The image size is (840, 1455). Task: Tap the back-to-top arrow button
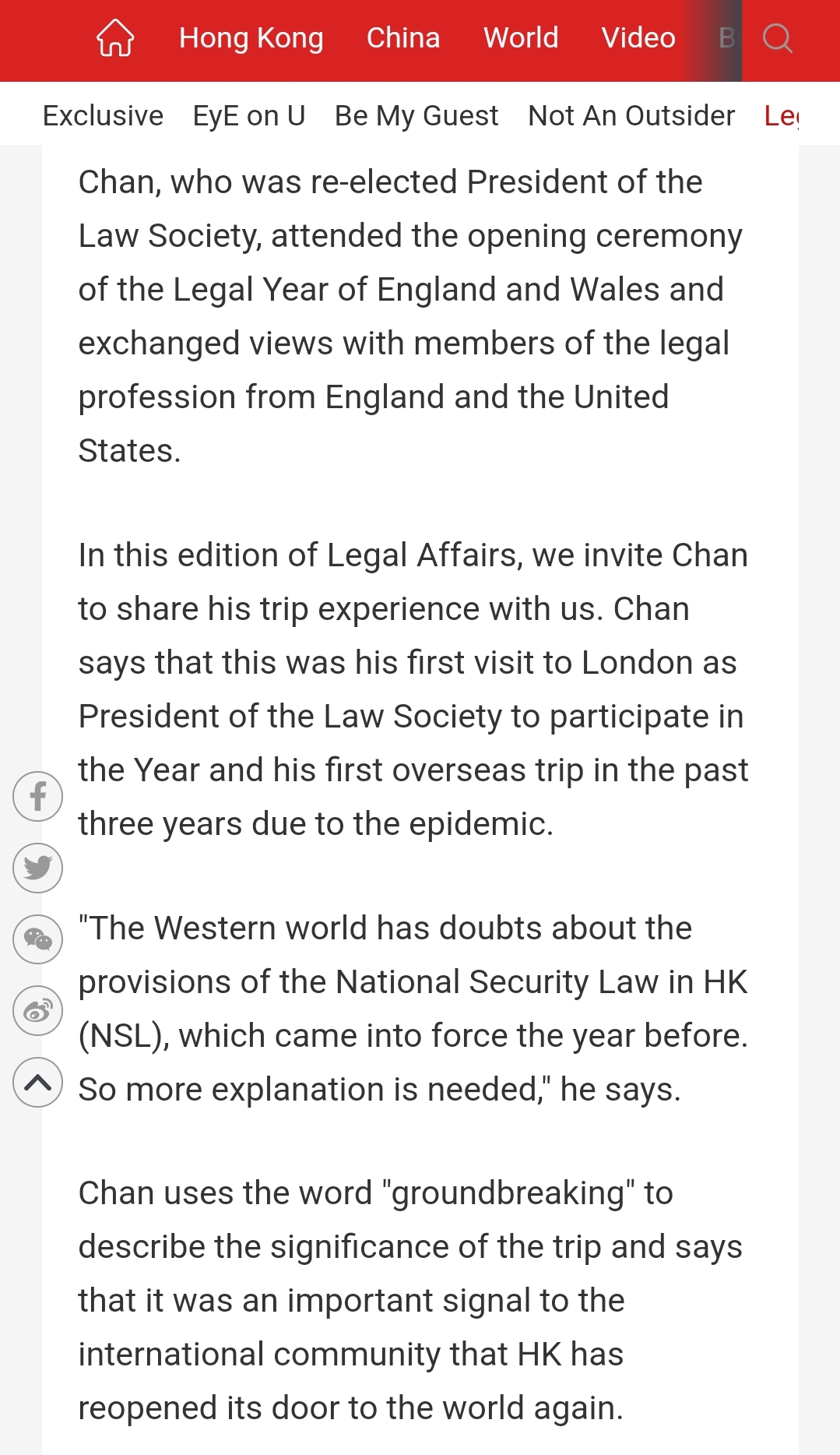(x=37, y=1083)
